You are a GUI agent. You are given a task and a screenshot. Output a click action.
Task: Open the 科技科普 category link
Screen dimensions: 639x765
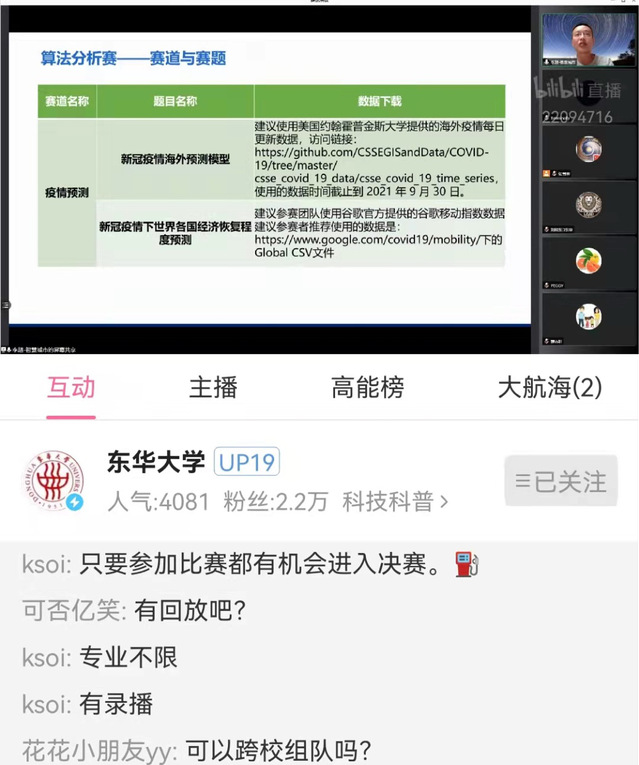(394, 501)
